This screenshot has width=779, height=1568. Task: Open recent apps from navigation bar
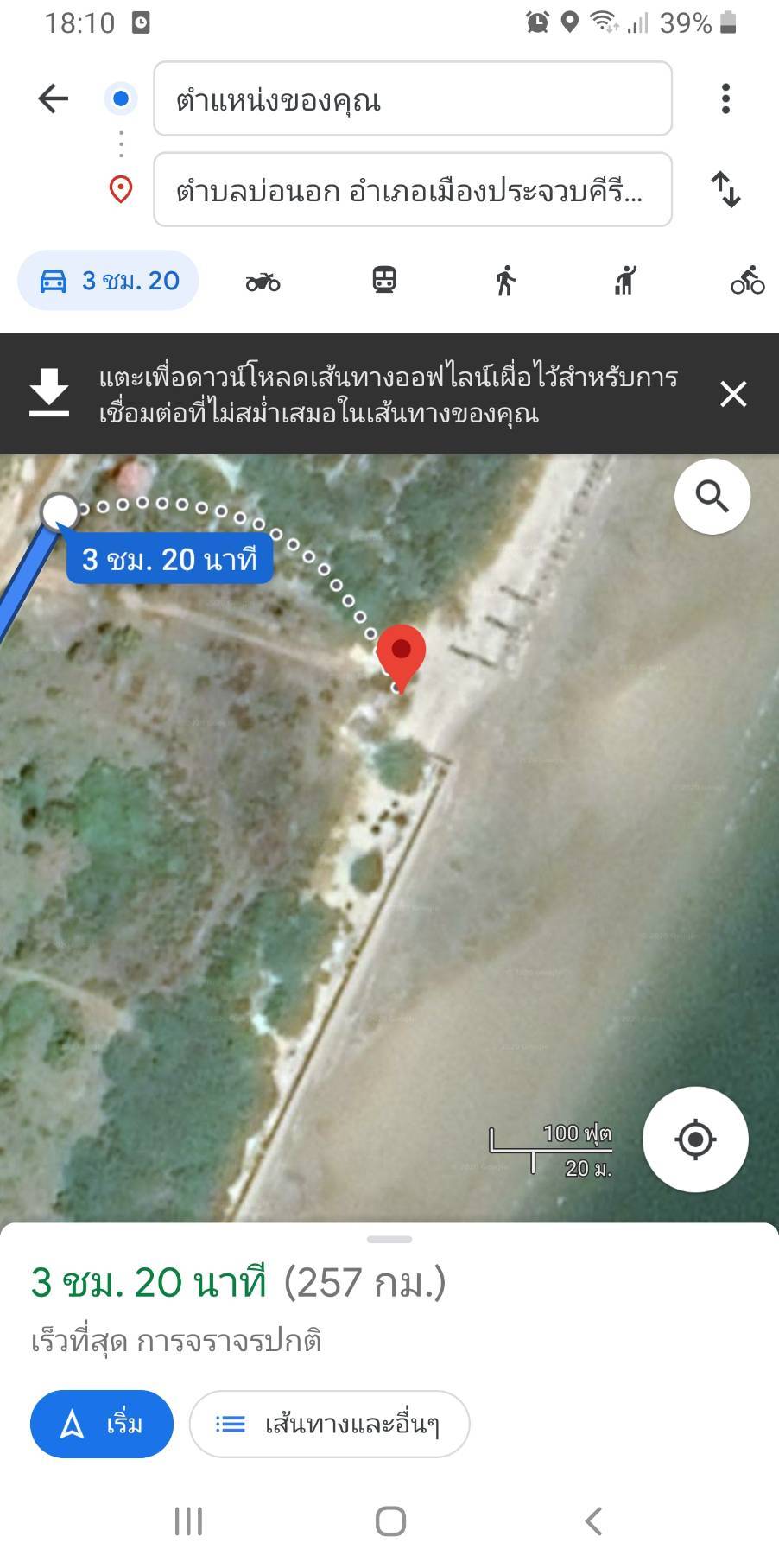188,1521
